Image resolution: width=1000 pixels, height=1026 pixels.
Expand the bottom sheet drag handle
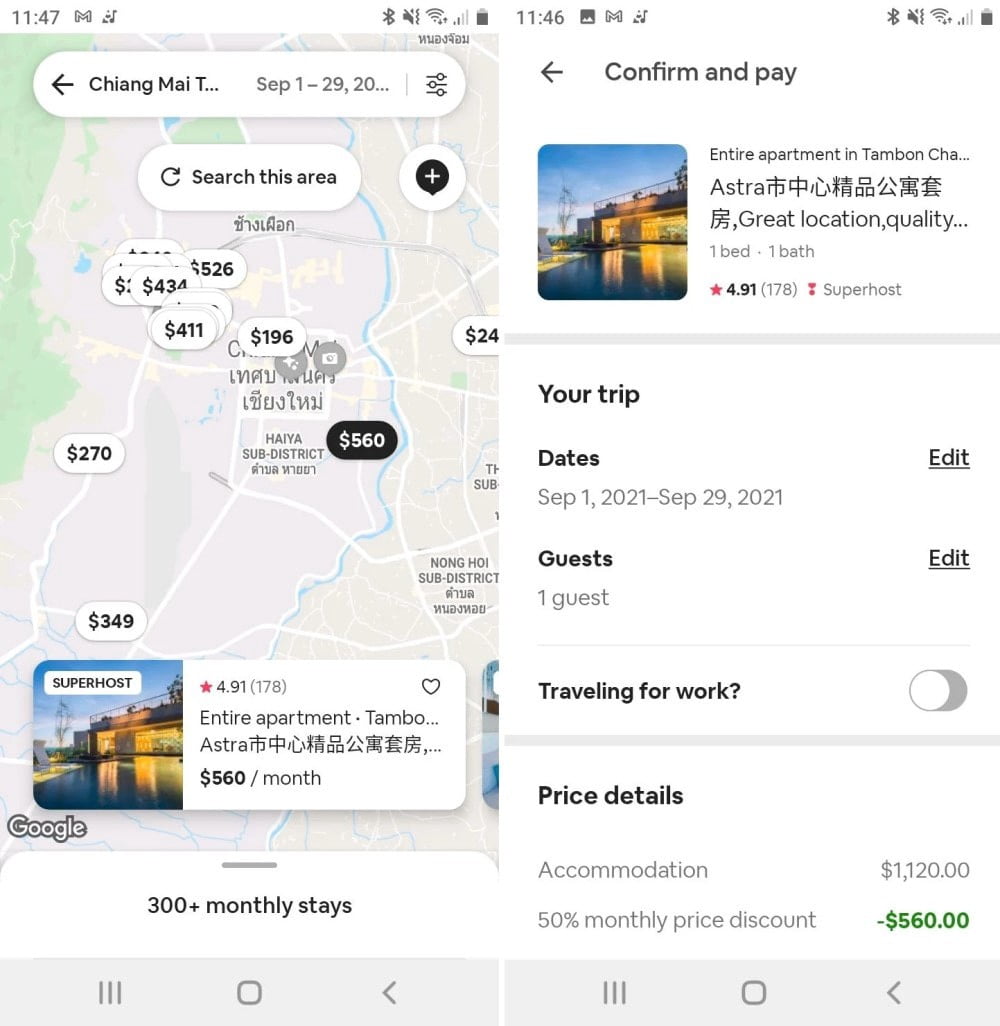(249, 866)
